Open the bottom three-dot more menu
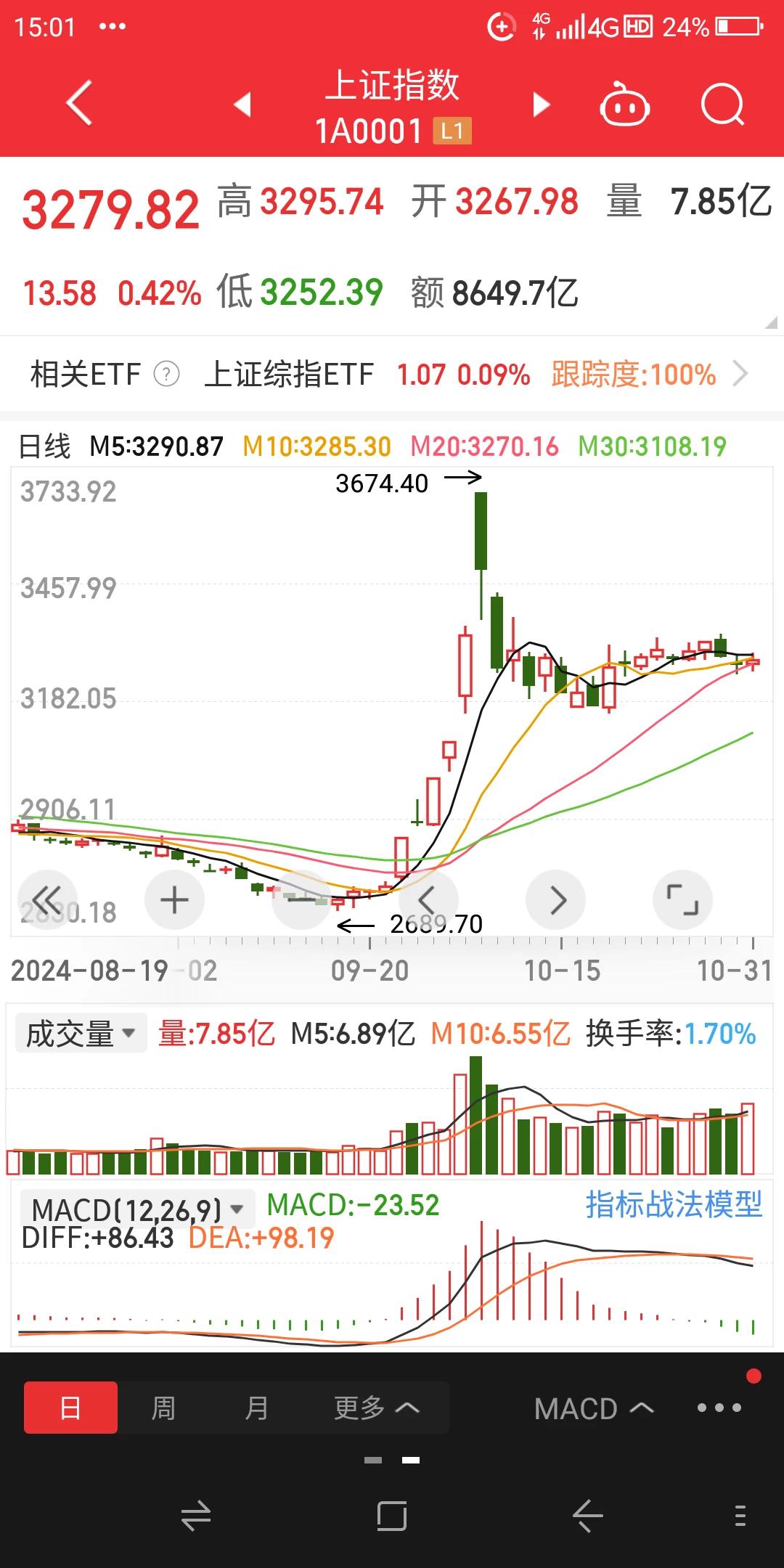This screenshot has width=784, height=1568. [x=719, y=1408]
